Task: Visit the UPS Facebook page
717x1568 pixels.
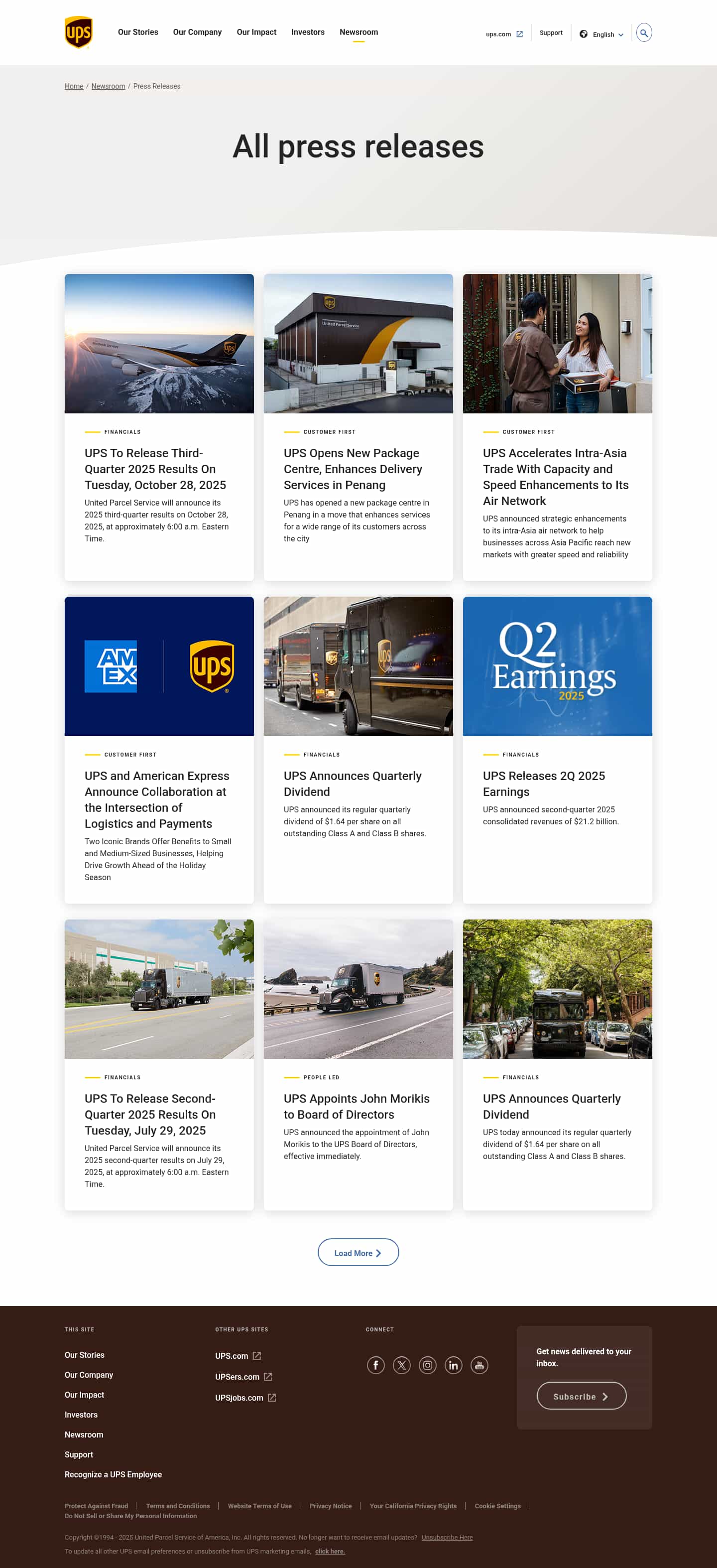Action: [375, 1365]
